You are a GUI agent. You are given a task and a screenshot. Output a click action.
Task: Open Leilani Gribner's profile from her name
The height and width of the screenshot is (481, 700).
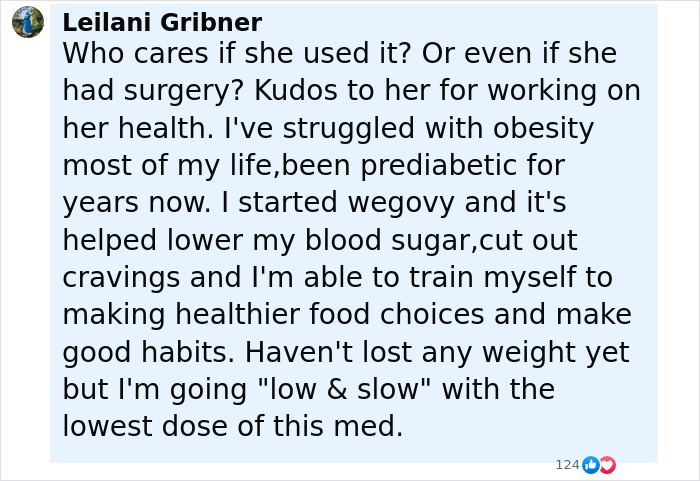(x=162, y=22)
